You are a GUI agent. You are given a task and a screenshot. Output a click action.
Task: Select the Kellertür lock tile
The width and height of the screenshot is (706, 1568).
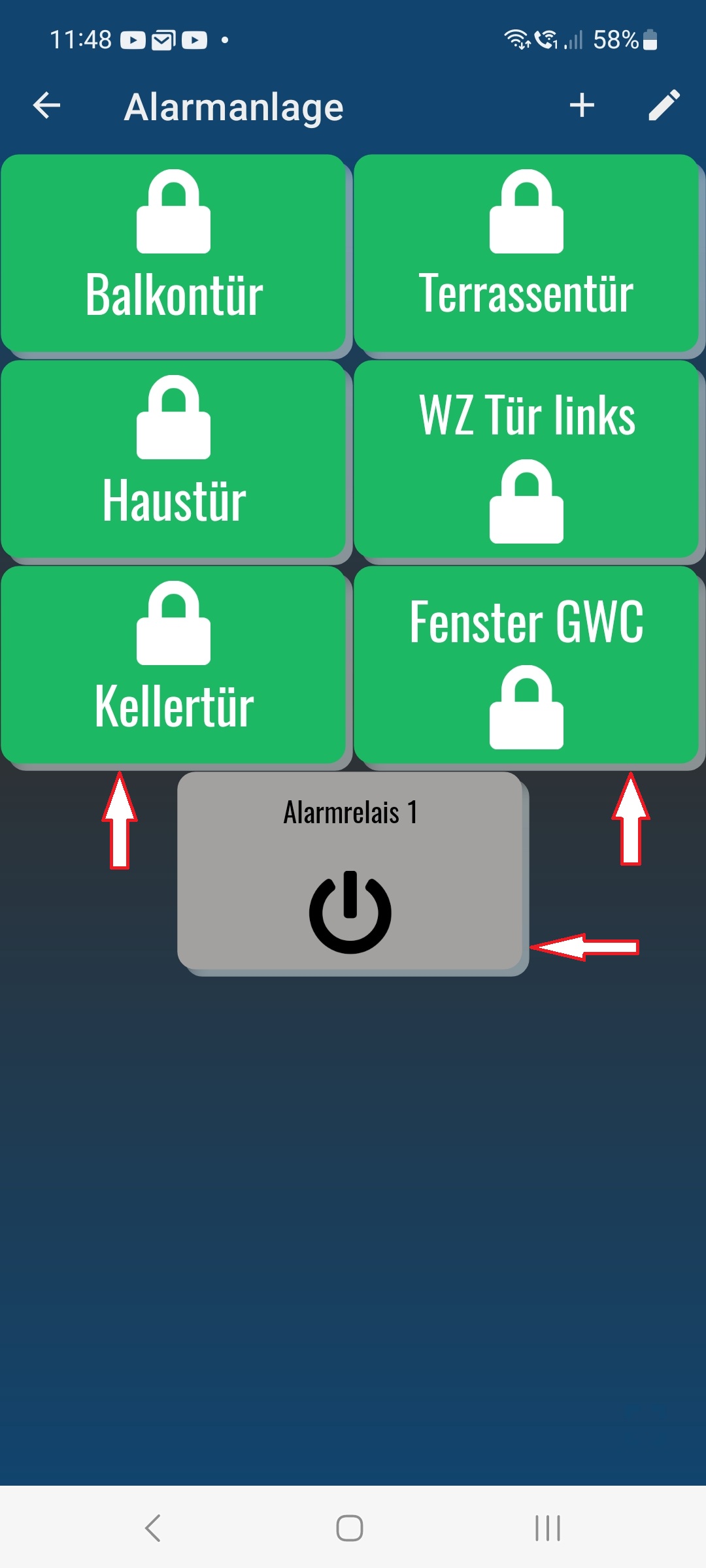tap(173, 665)
